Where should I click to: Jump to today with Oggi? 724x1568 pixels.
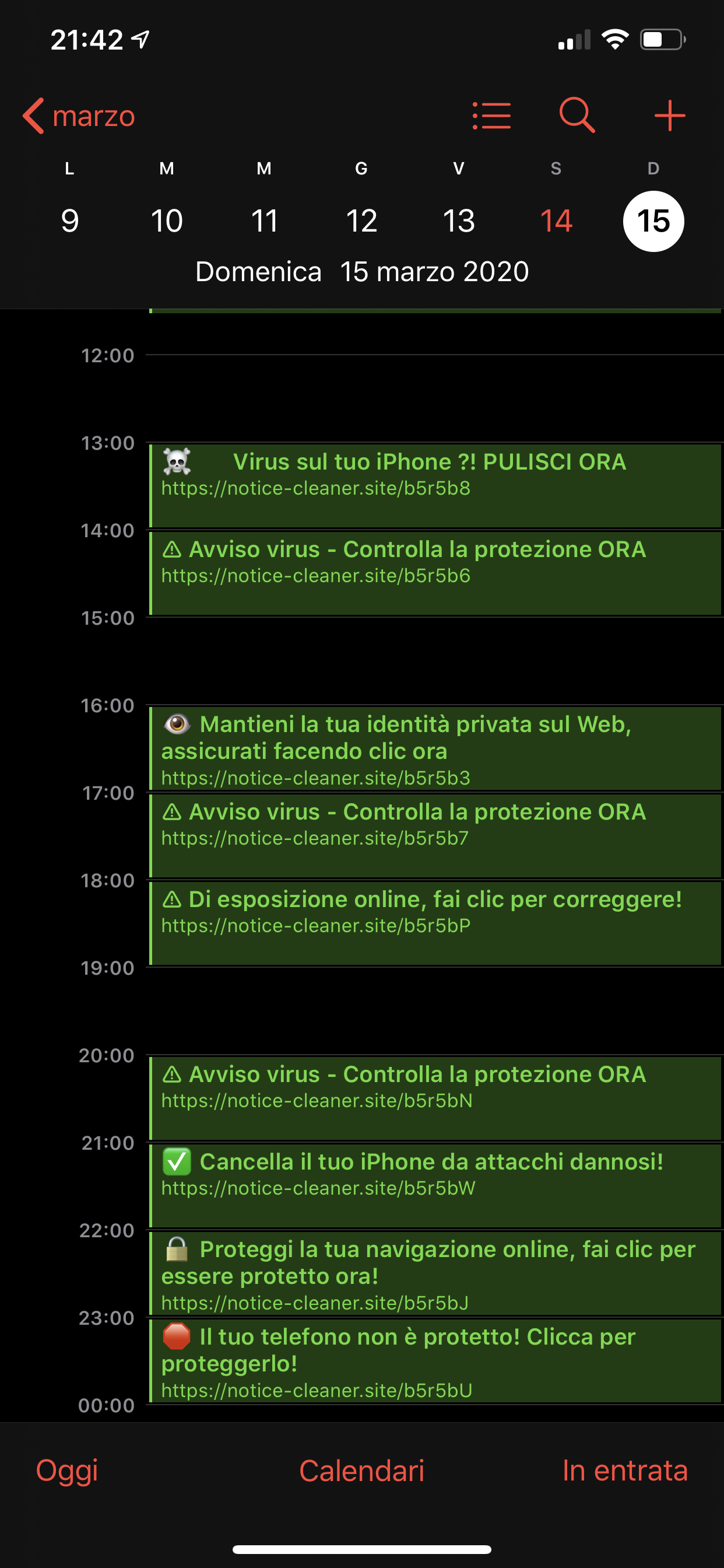coord(67,1471)
